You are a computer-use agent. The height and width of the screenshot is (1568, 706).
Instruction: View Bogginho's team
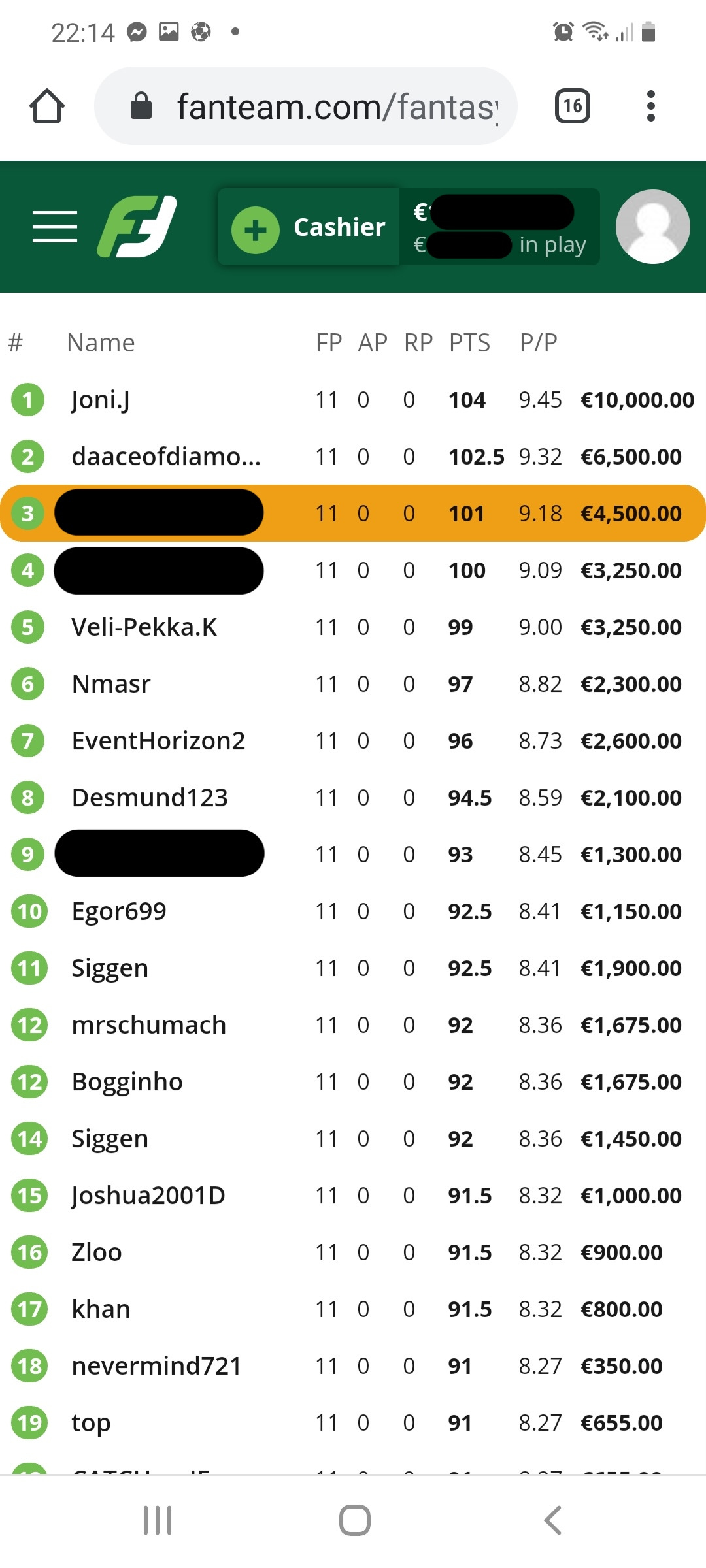click(x=127, y=1082)
